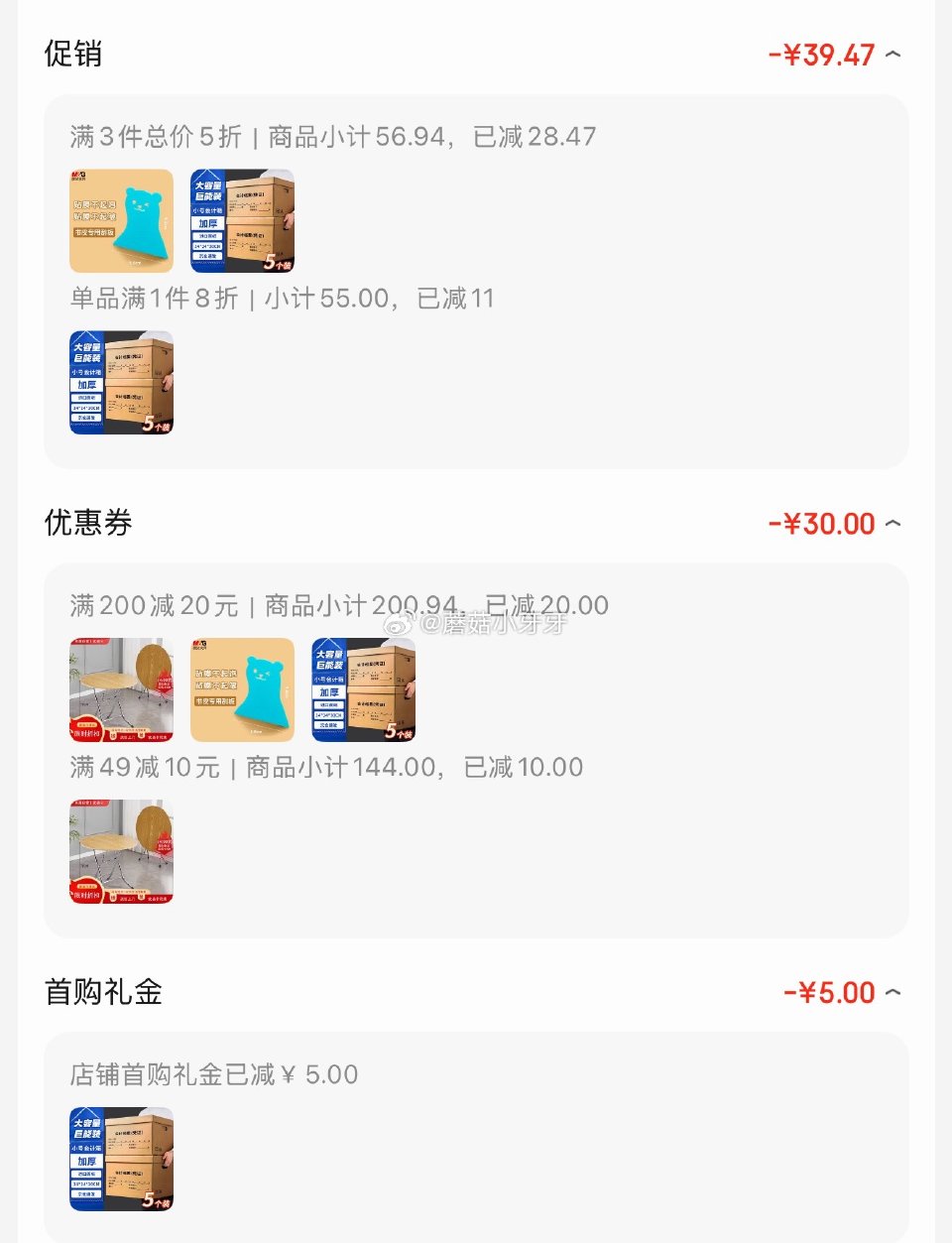The height and width of the screenshot is (1243, 952).
Task: Open the cardboard storage box thumbnail under 满3件总价5折
Action: click(x=242, y=220)
